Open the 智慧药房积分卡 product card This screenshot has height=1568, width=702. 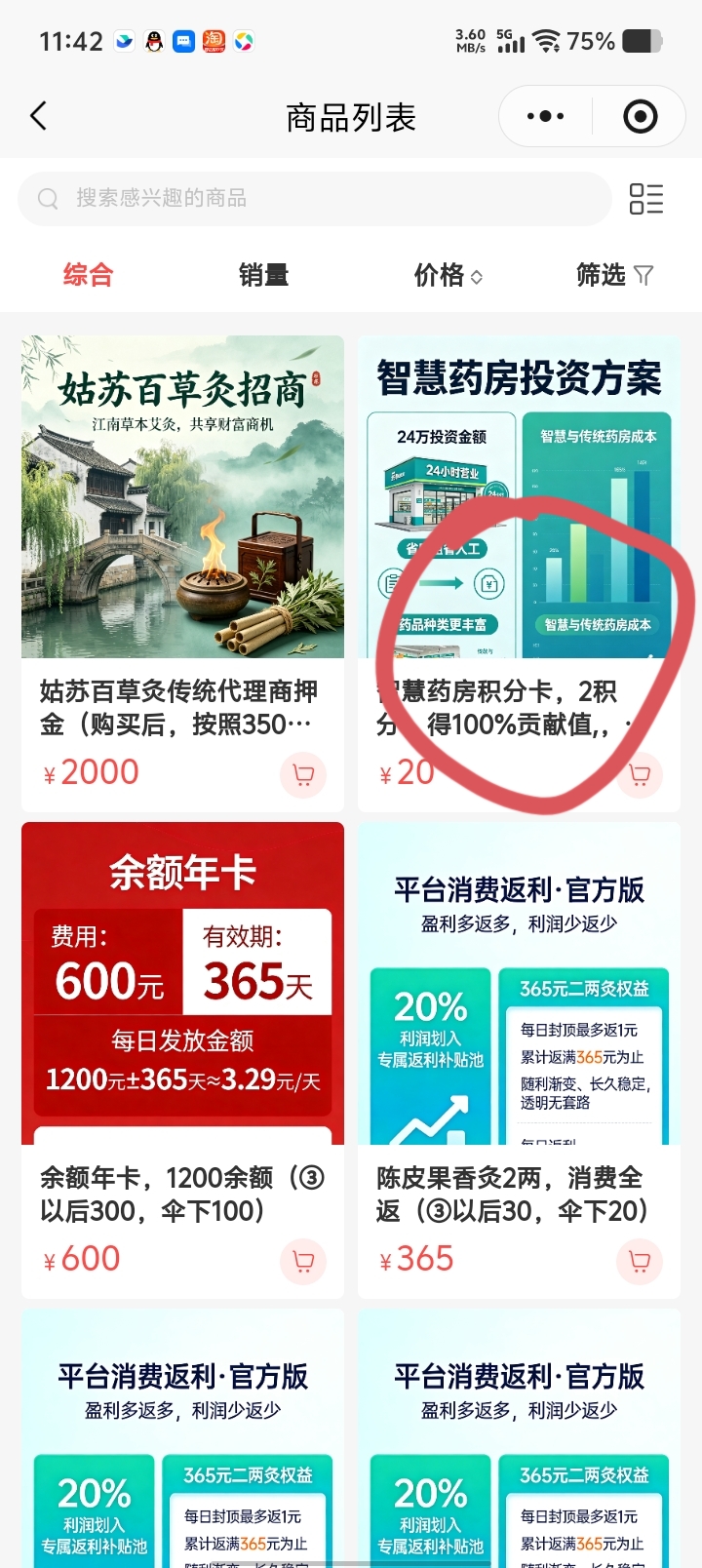tap(519, 573)
